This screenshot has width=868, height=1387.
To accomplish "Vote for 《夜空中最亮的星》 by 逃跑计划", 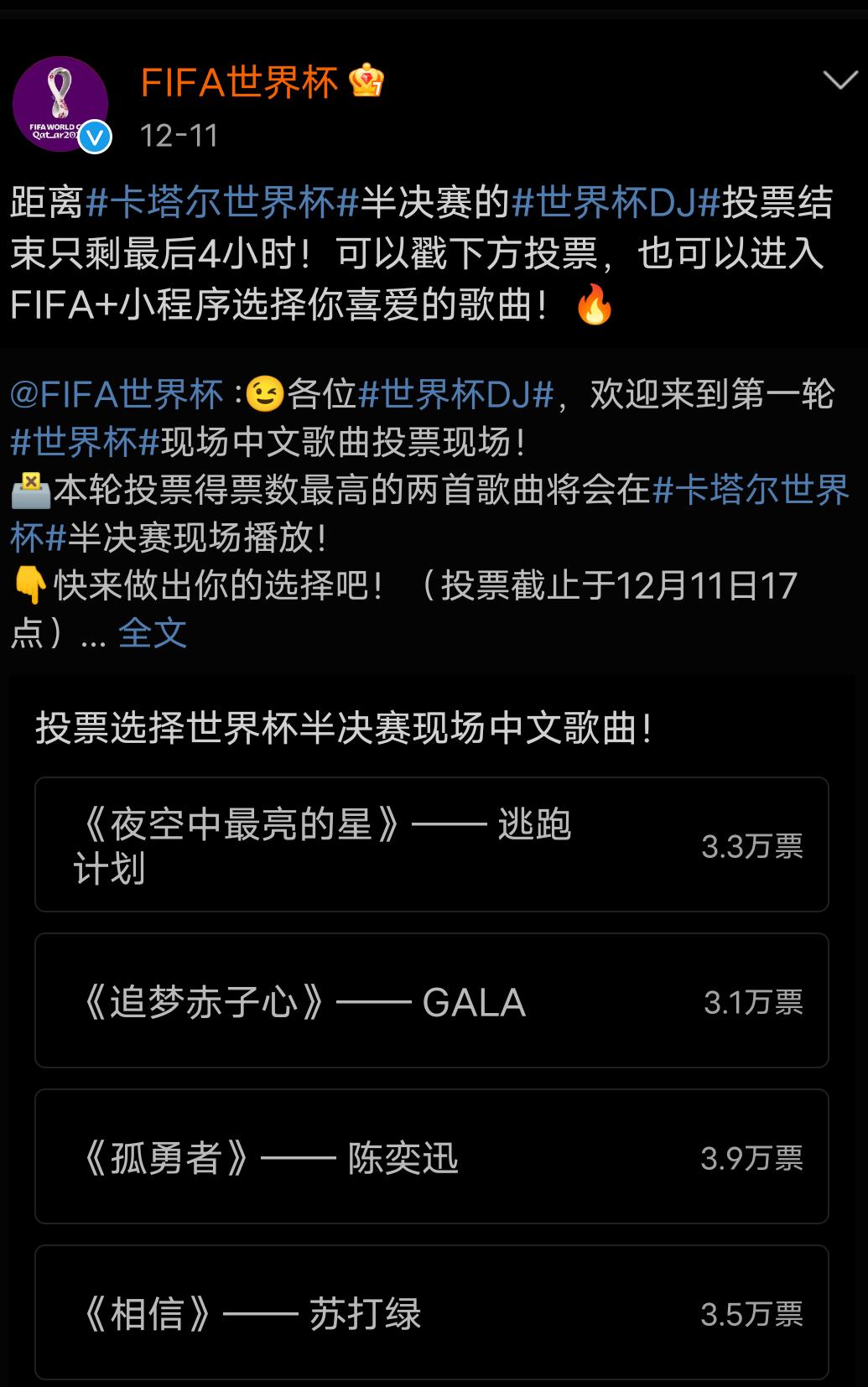I will click(x=431, y=844).
